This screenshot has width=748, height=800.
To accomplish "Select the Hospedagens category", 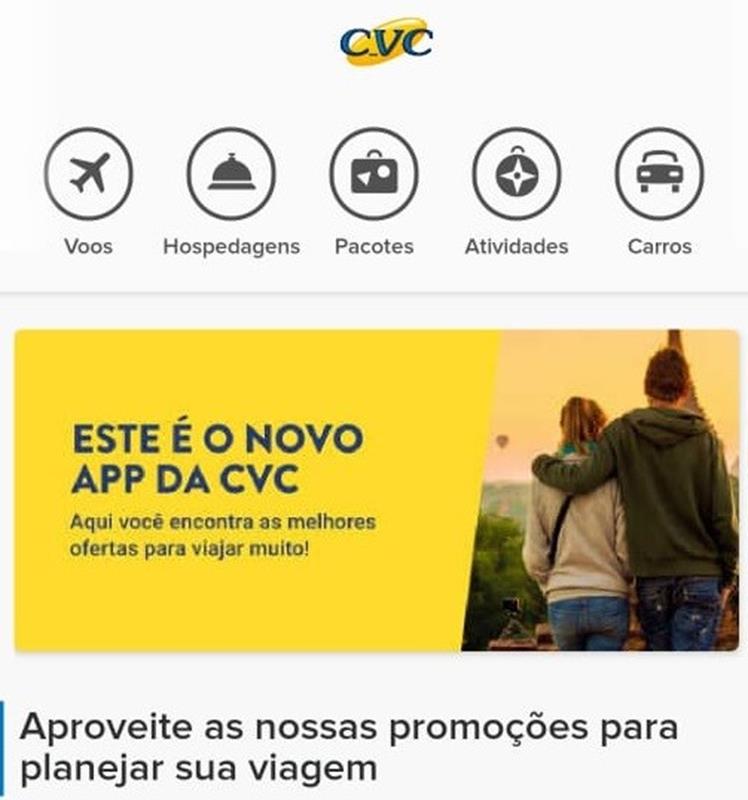I will pyautogui.click(x=231, y=174).
